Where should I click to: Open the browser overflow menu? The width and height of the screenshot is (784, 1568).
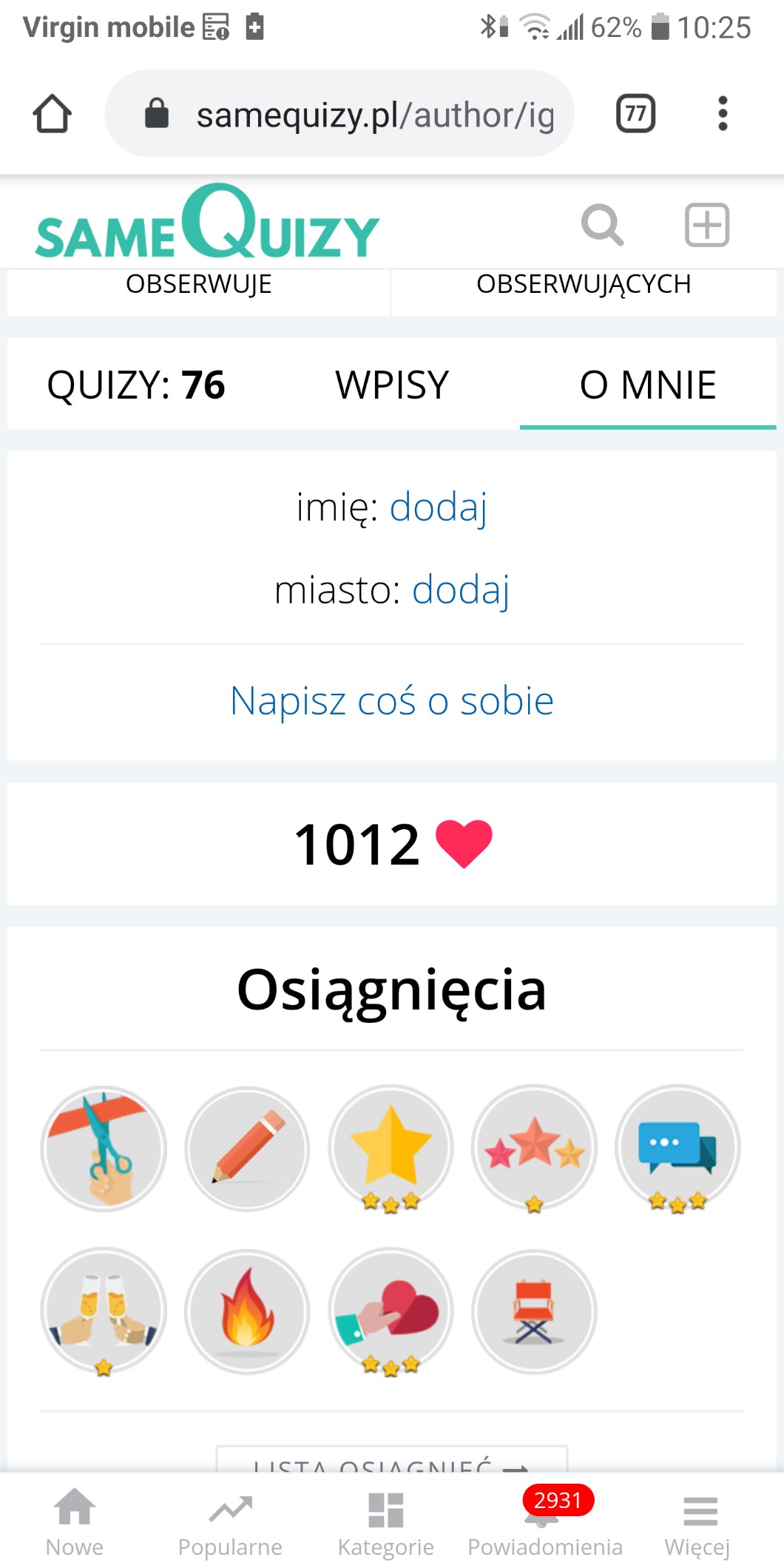[723, 114]
